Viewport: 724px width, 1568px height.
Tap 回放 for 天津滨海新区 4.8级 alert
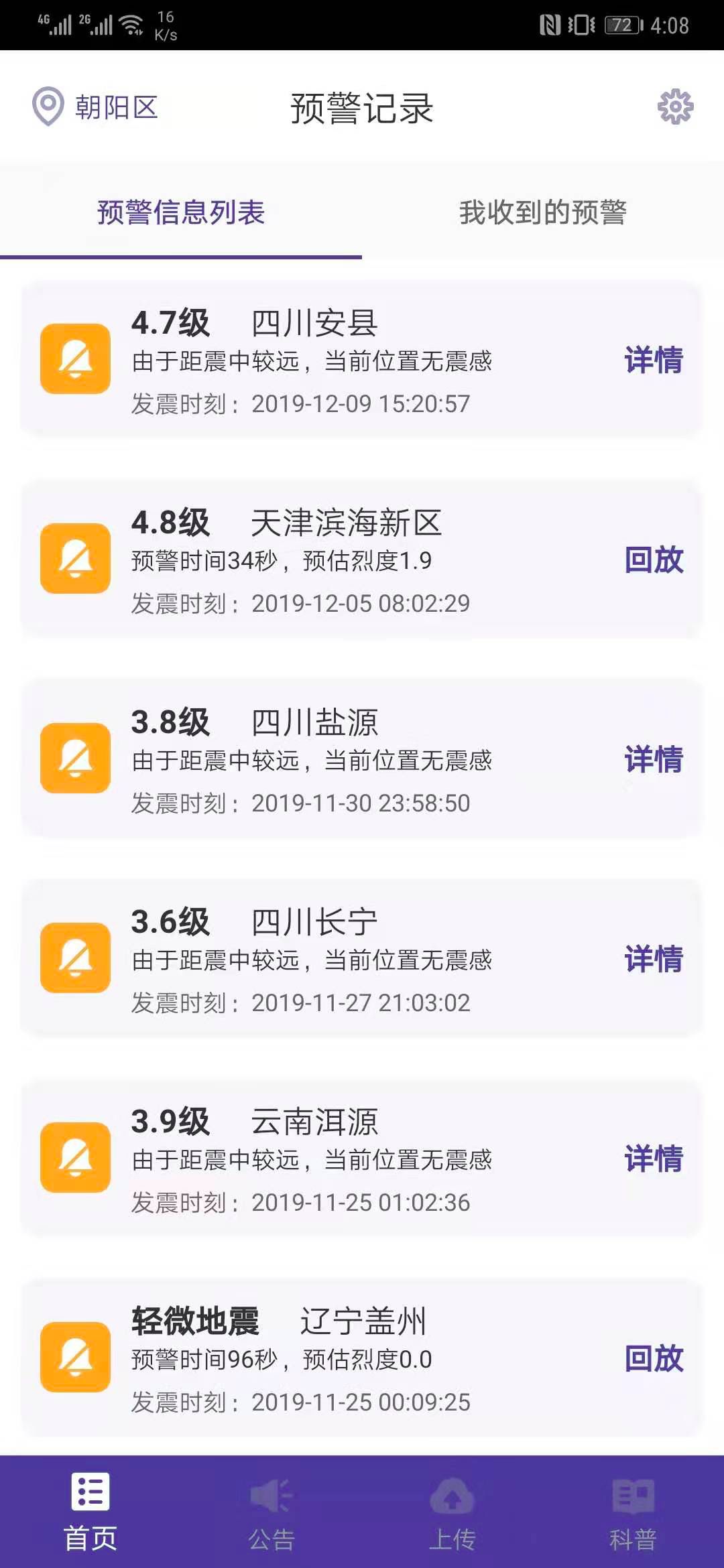(x=654, y=560)
